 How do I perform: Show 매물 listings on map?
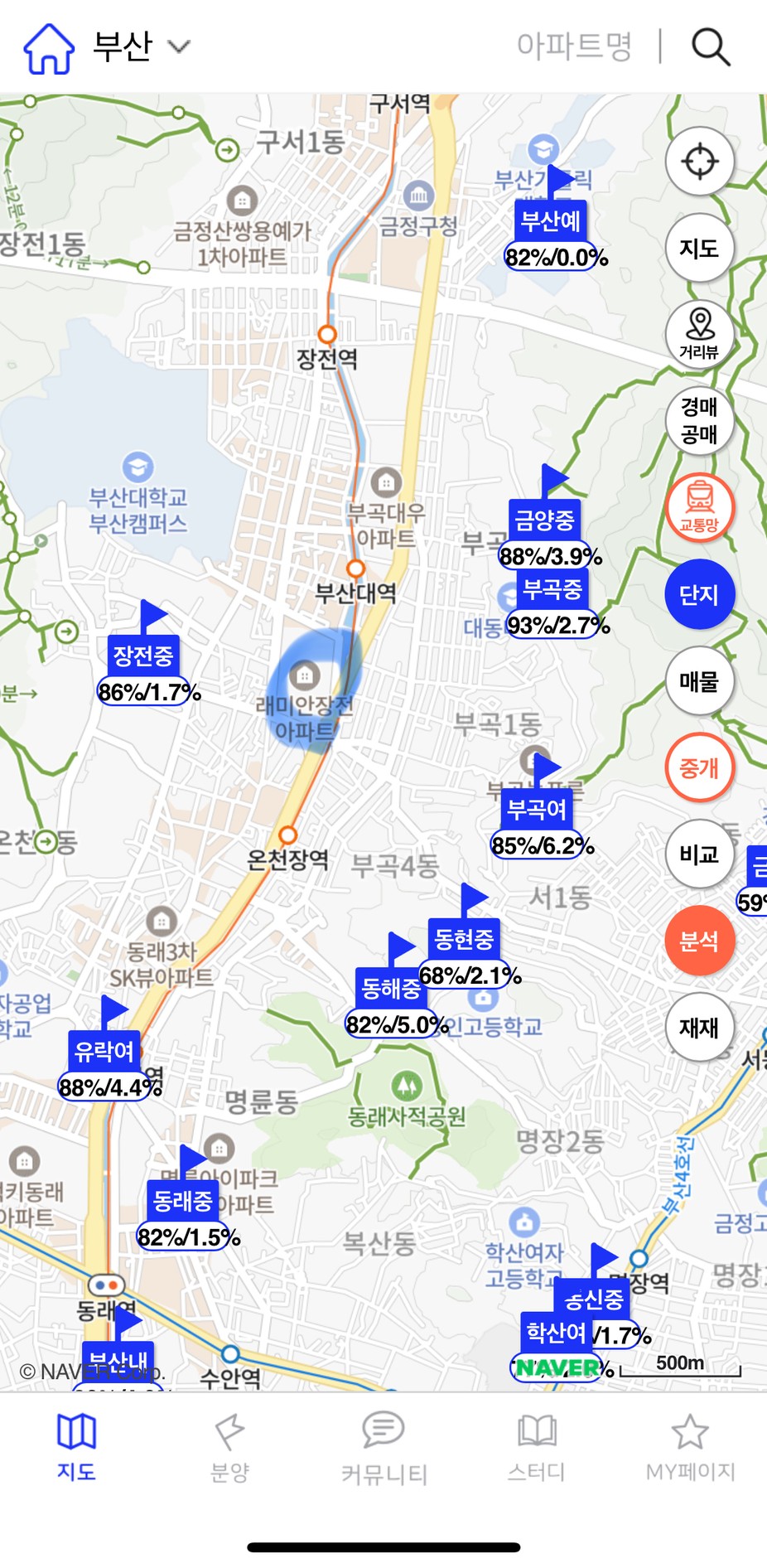point(700,681)
